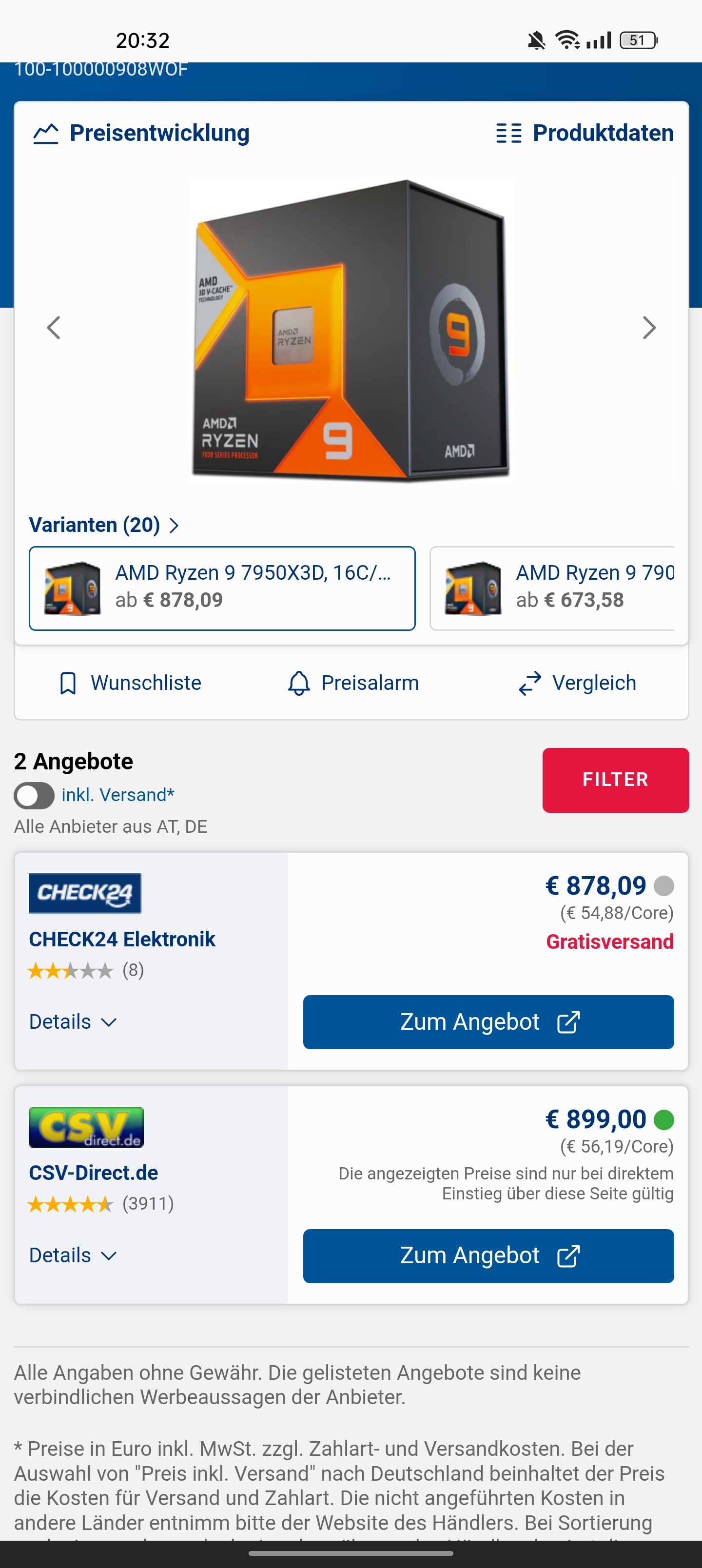Open CSV-Direct.de shop link
This screenshot has width=702, height=1568.
pos(94,1173)
